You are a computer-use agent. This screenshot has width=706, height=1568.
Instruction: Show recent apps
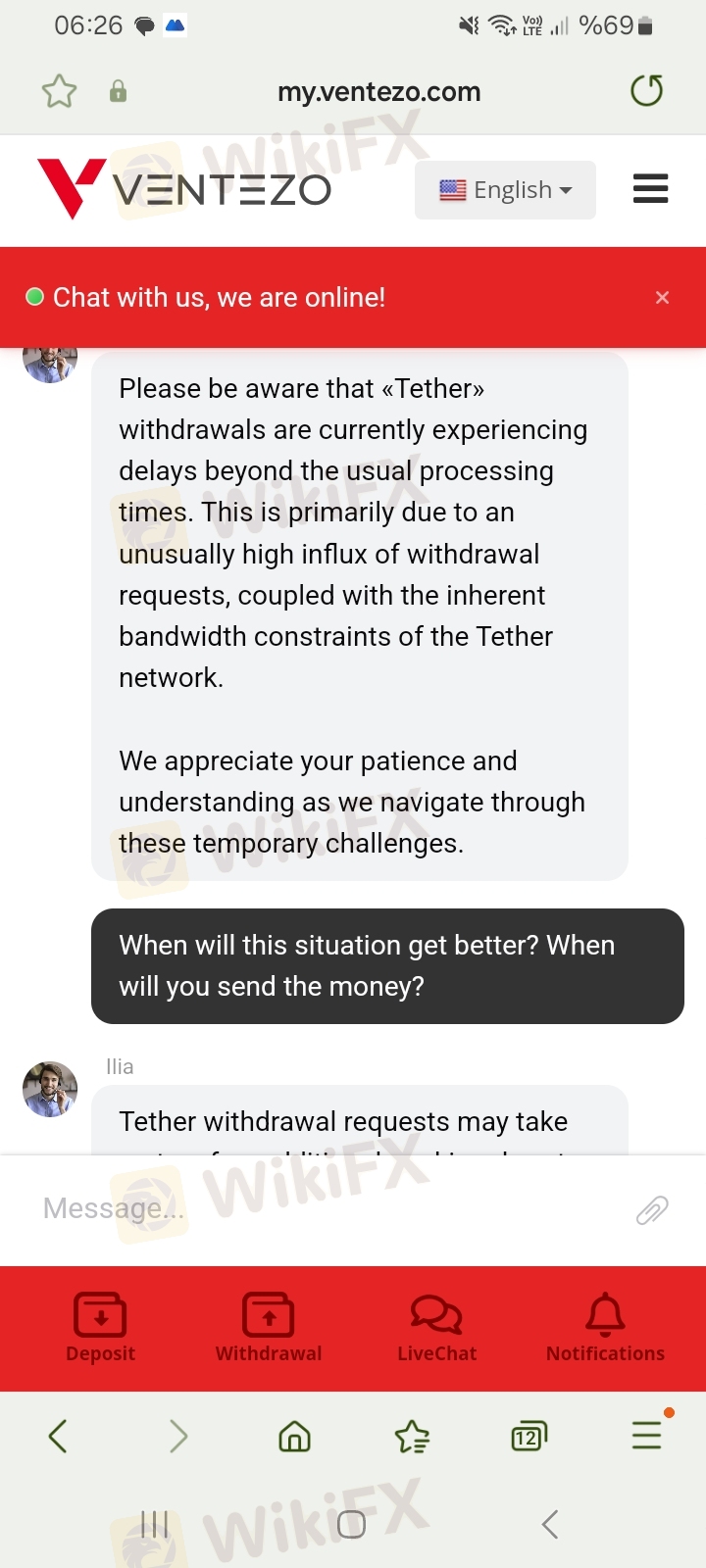pyautogui.click(x=154, y=1524)
